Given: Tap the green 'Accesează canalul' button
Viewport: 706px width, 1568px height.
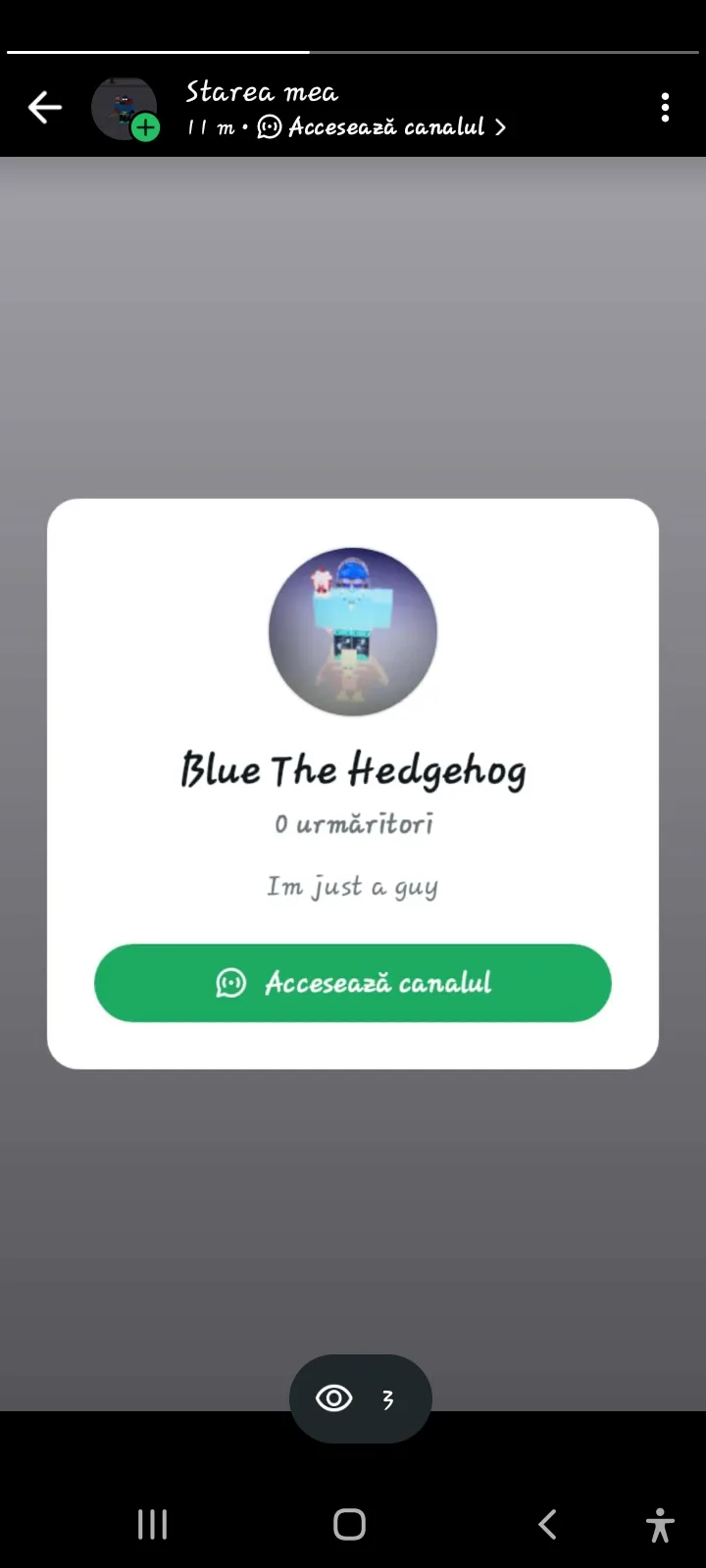Looking at the screenshot, I should pyautogui.click(x=353, y=983).
